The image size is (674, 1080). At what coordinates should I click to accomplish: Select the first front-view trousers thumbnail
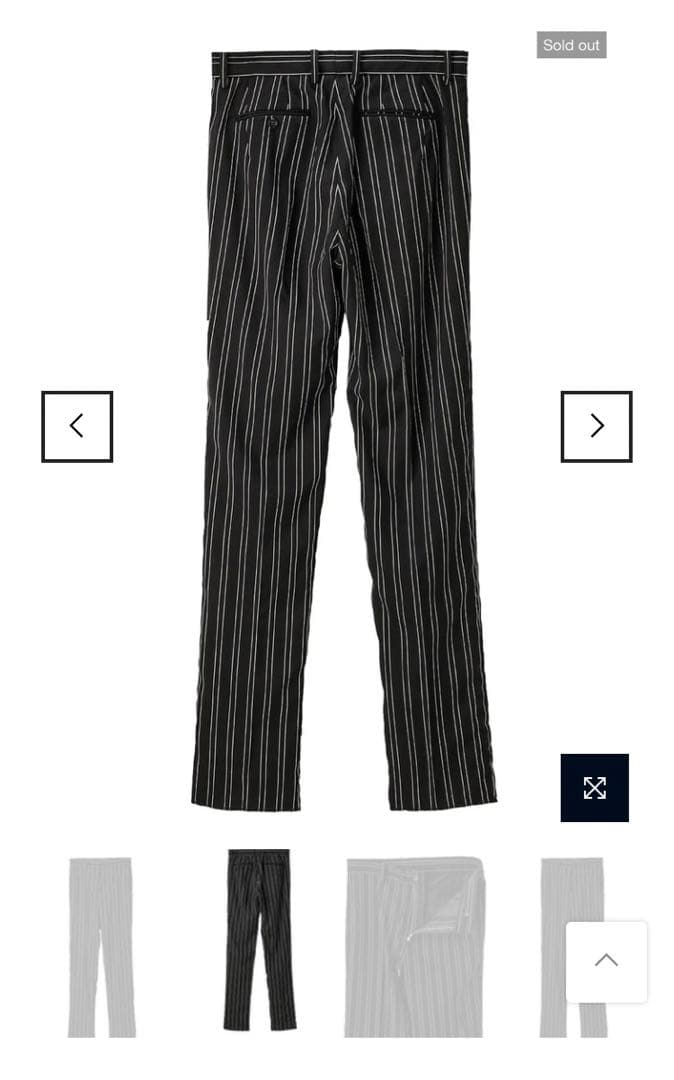coord(101,946)
